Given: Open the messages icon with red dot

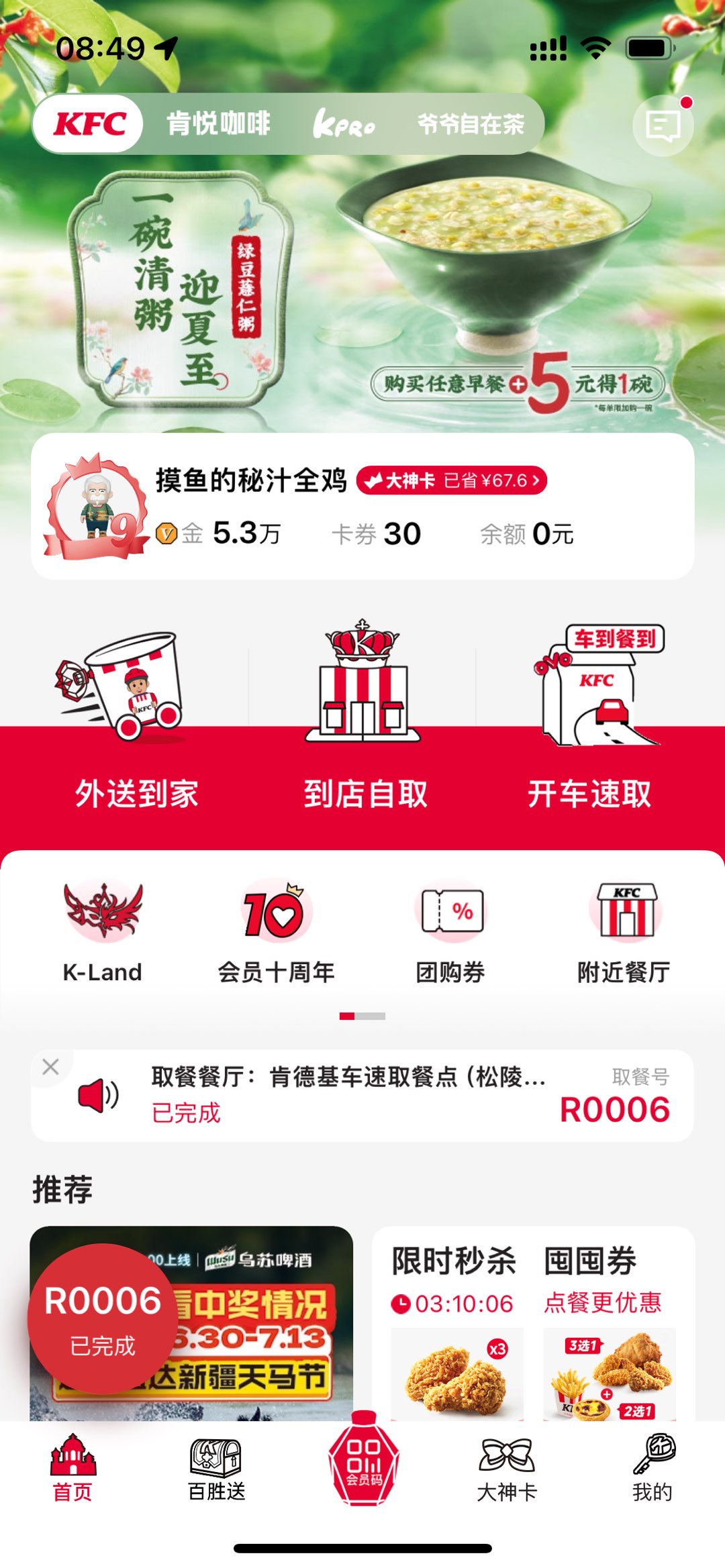Looking at the screenshot, I should point(663,125).
